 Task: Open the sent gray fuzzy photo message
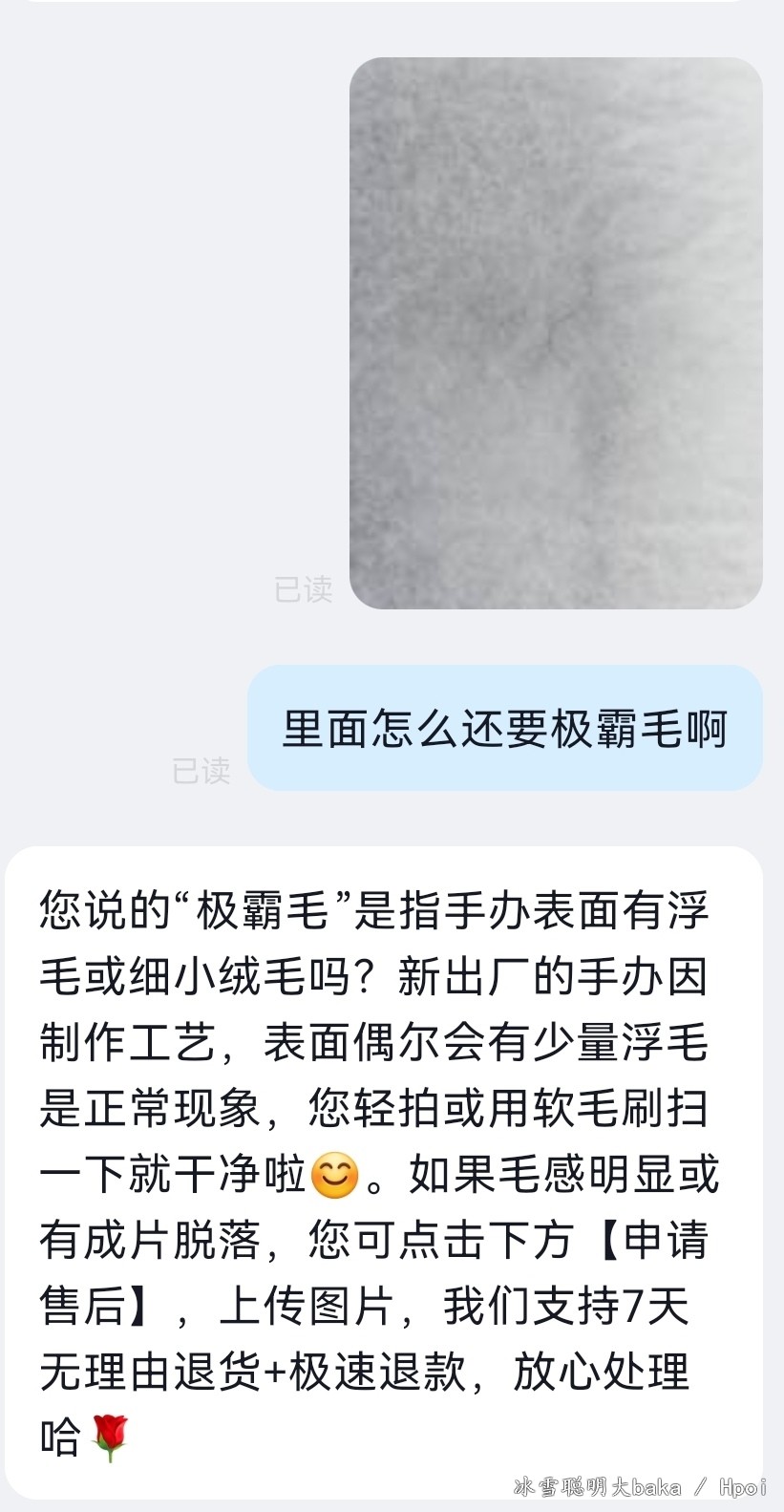point(556,332)
